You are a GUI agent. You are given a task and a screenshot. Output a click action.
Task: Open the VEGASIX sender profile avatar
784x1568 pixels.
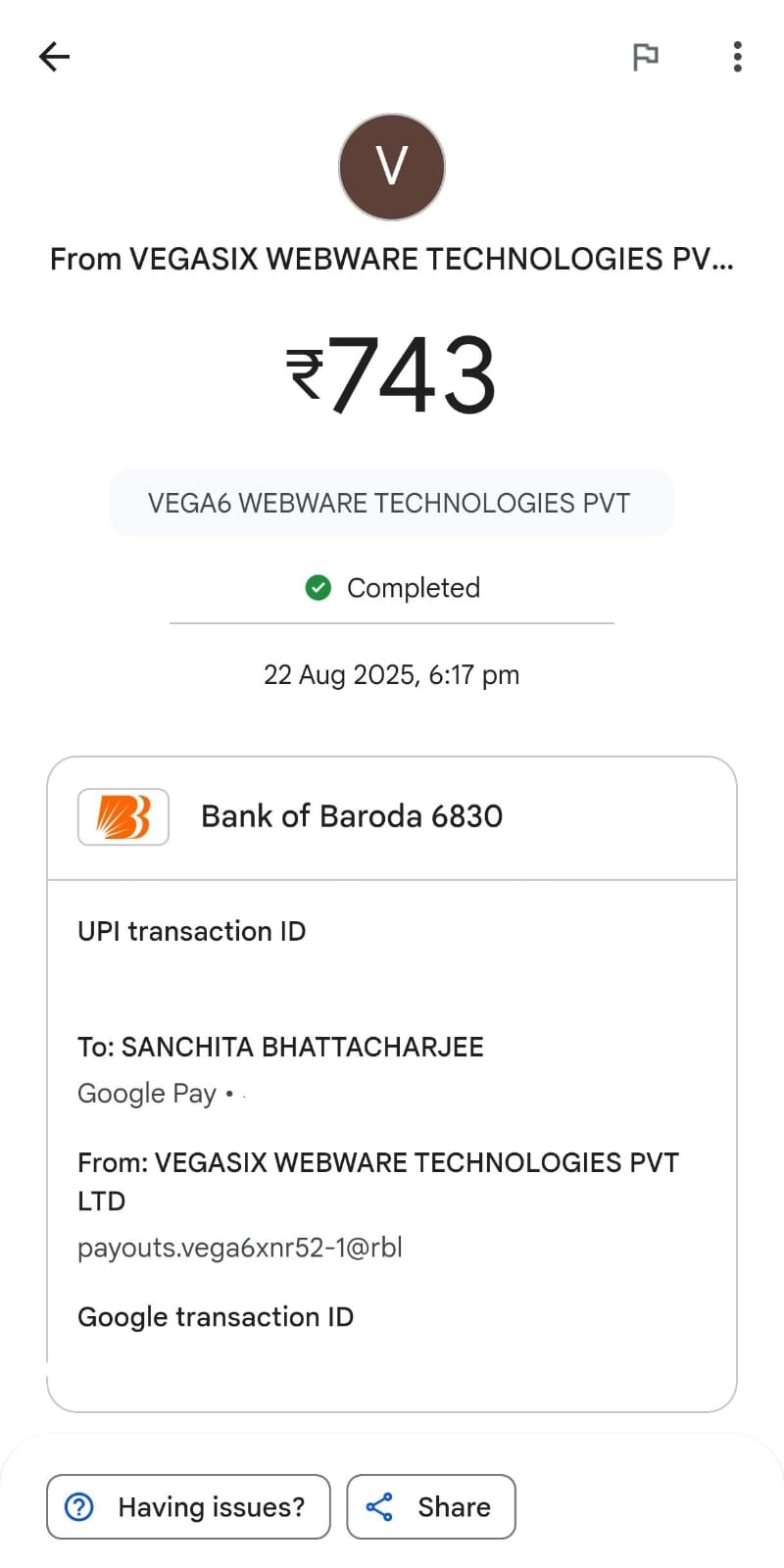[392, 167]
